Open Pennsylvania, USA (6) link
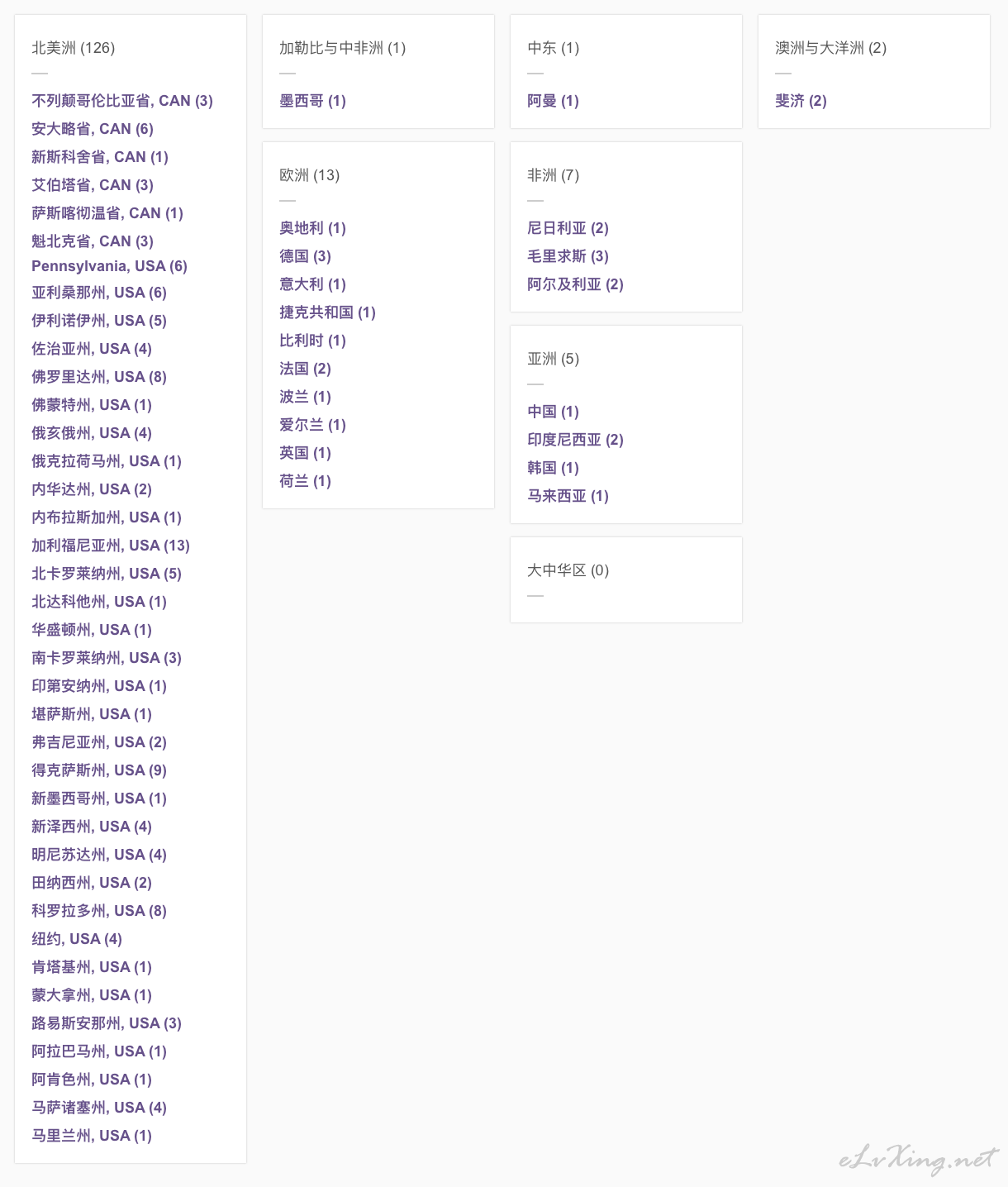This screenshot has width=1008, height=1187. tap(109, 266)
